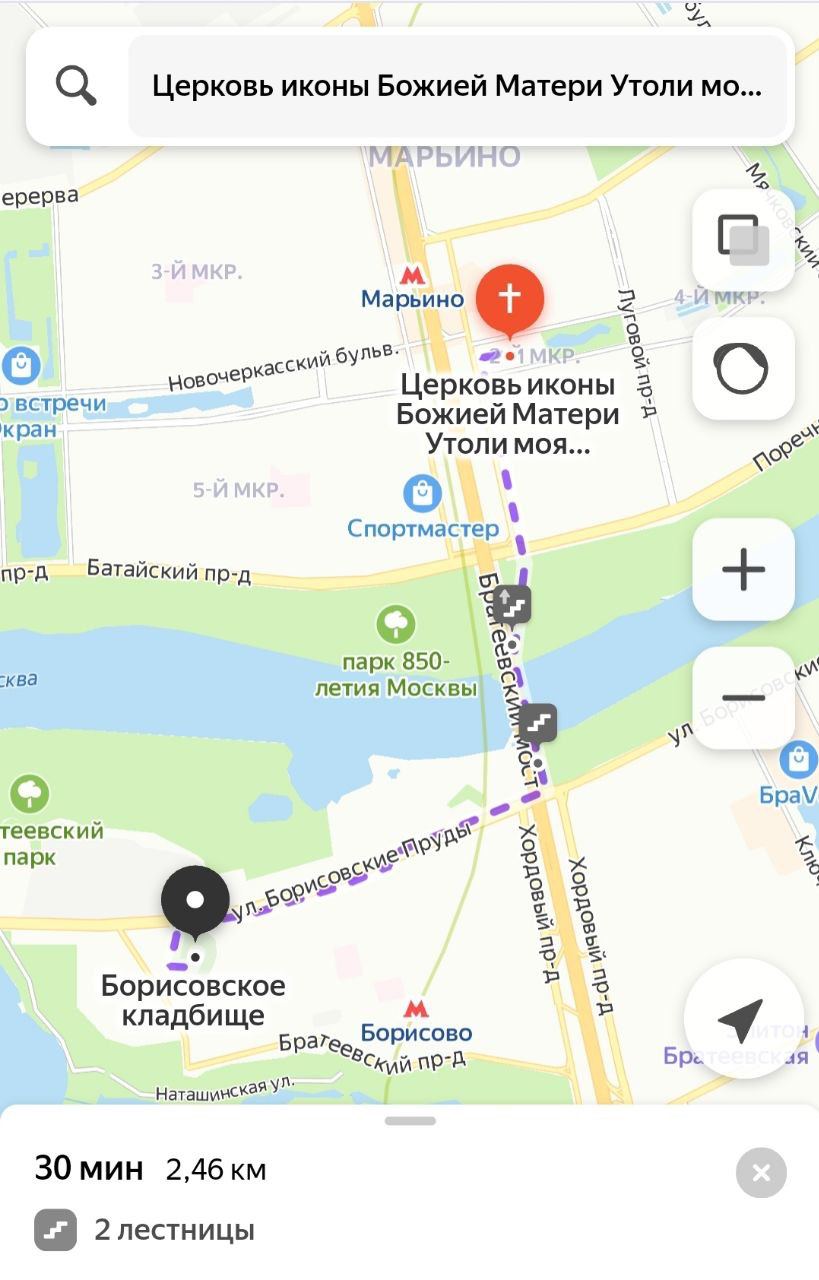819x1280 pixels.
Task: Open the Спортмастер store marker
Action: (x=423, y=493)
